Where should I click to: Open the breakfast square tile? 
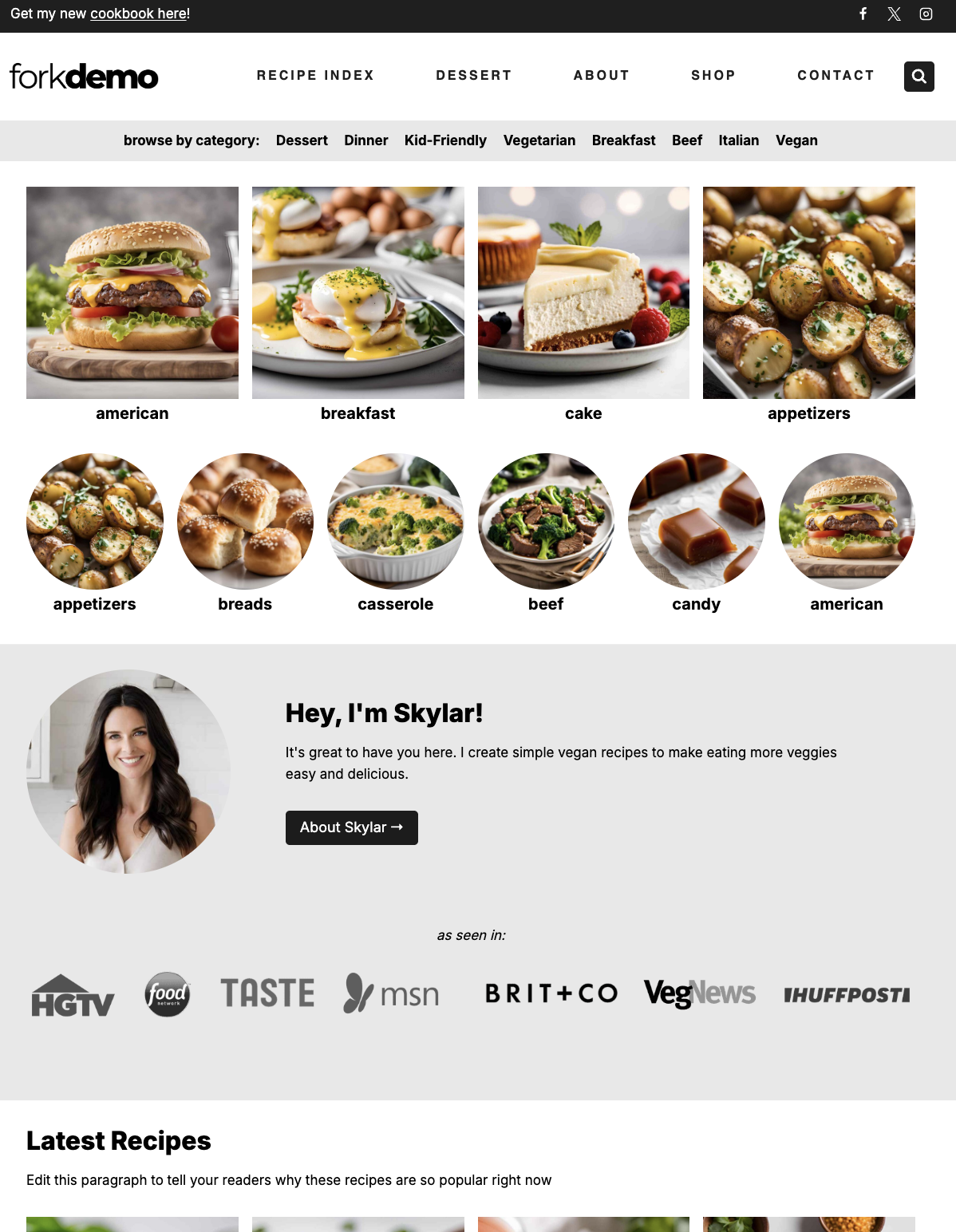click(358, 293)
